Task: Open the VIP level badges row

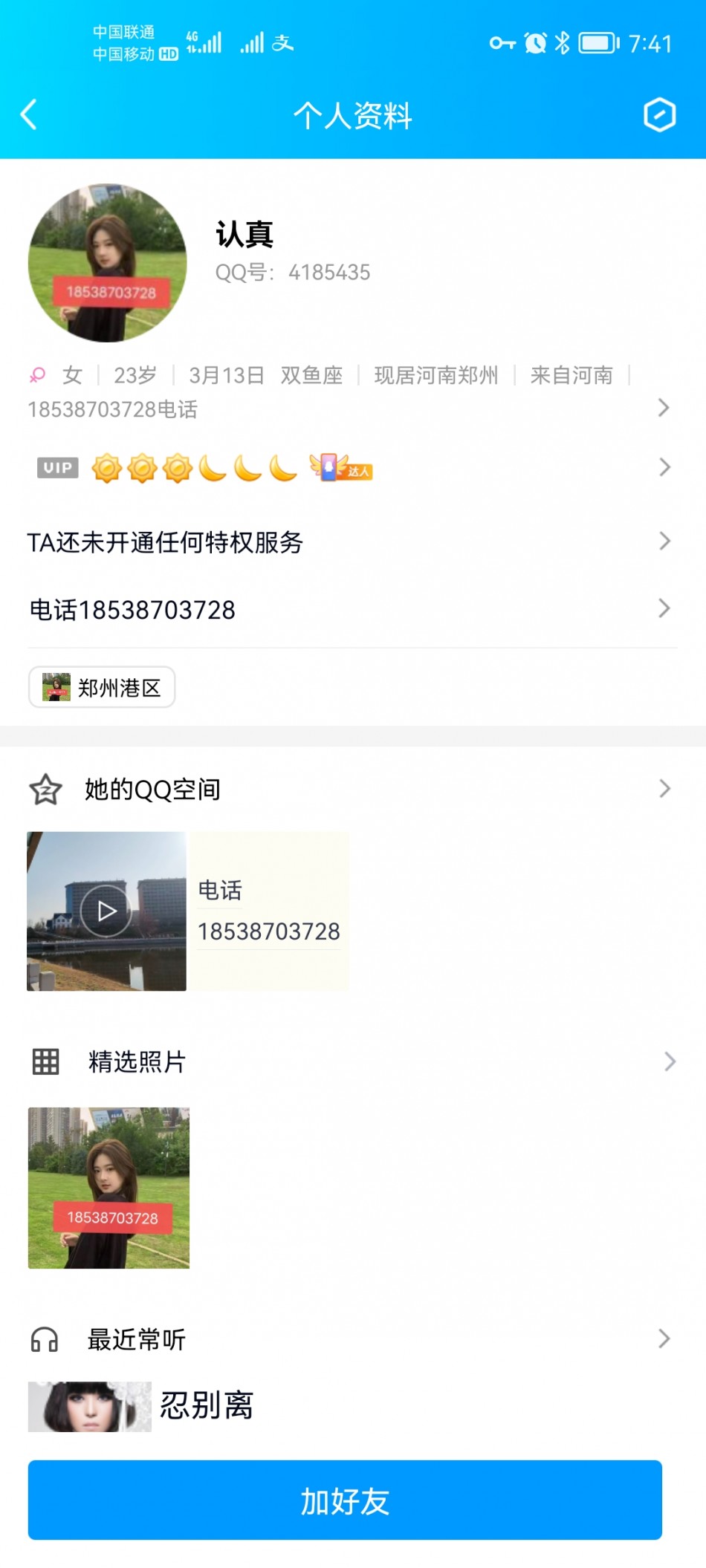Action: pyautogui.click(x=349, y=468)
